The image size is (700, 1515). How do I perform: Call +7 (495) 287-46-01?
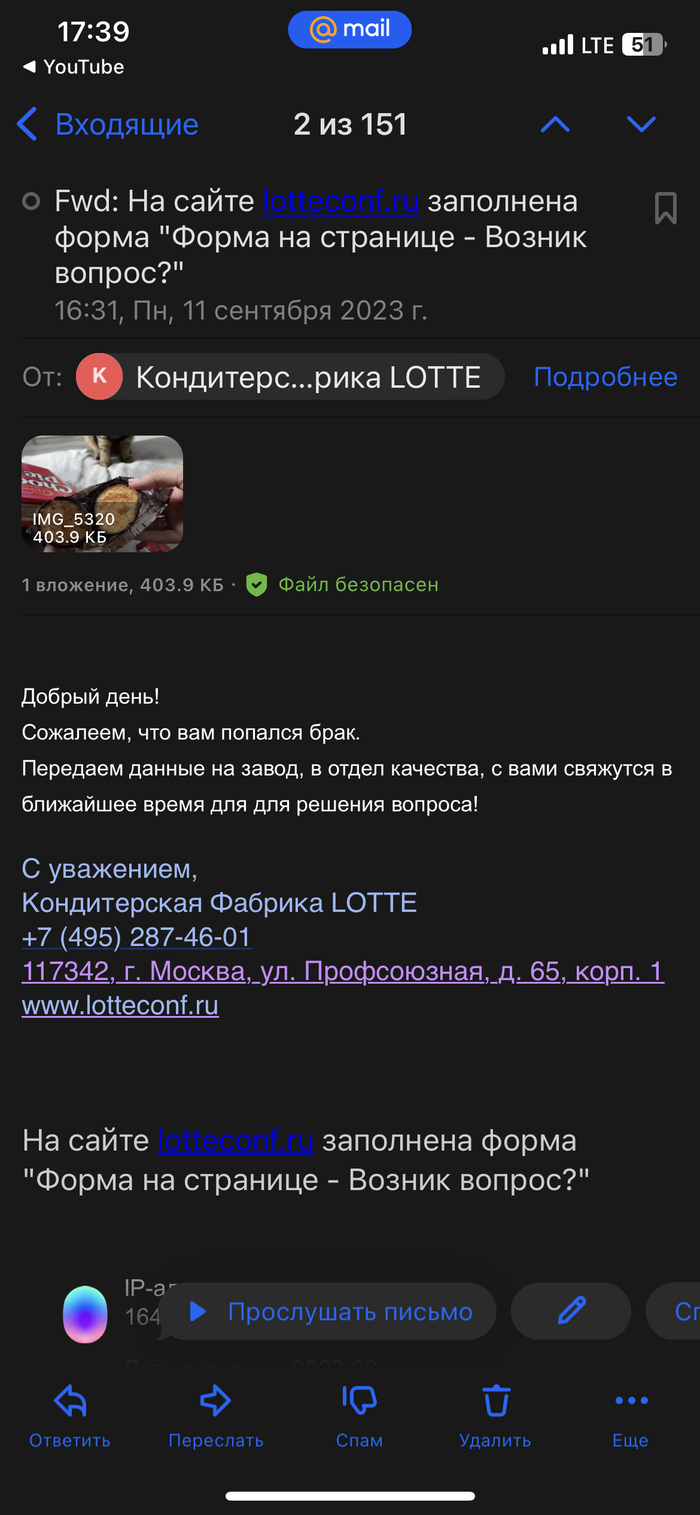[x=136, y=937]
